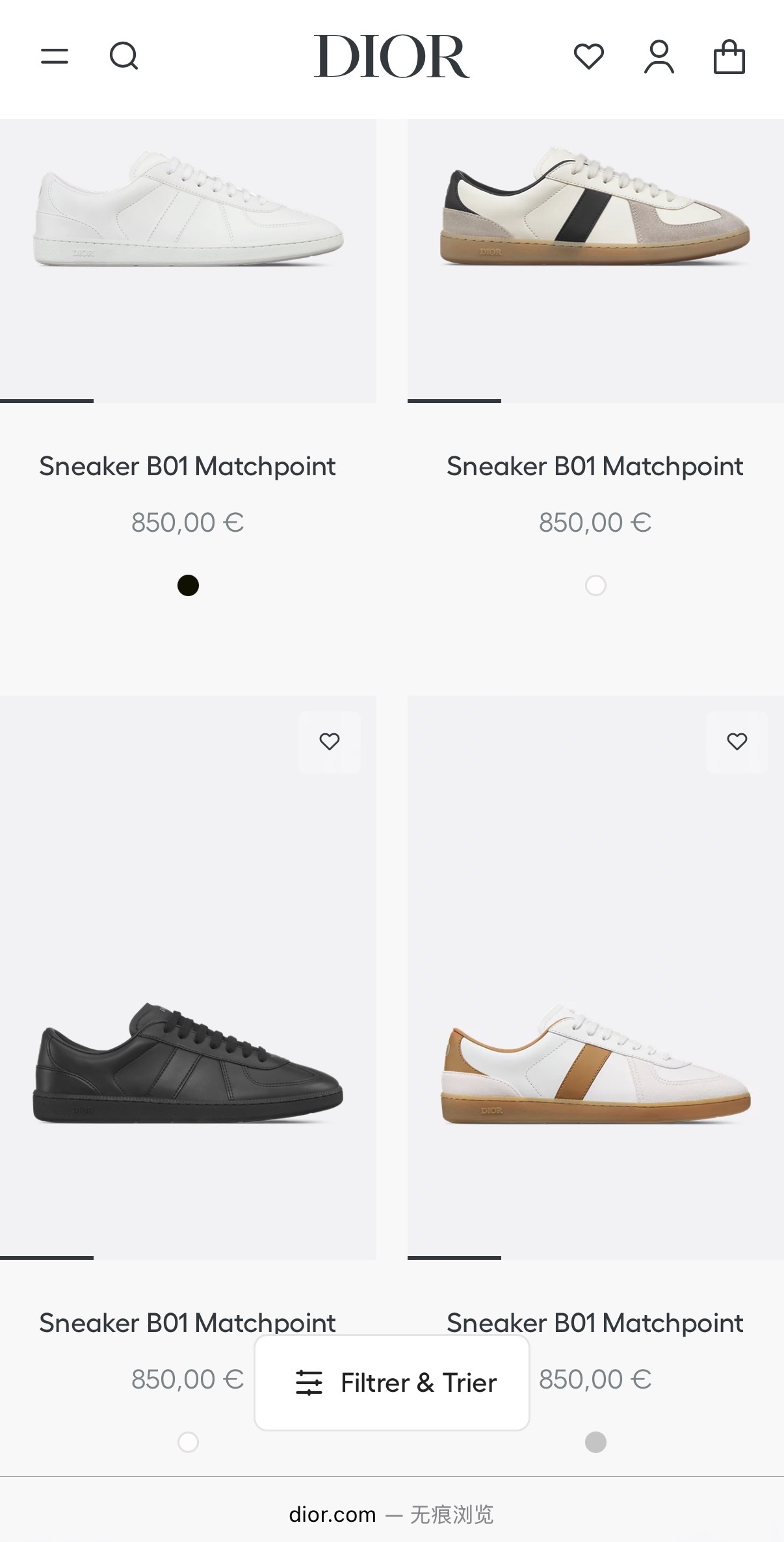The image size is (784, 1542).
Task: Select white swatch under the black sneaker
Action: (188, 1443)
